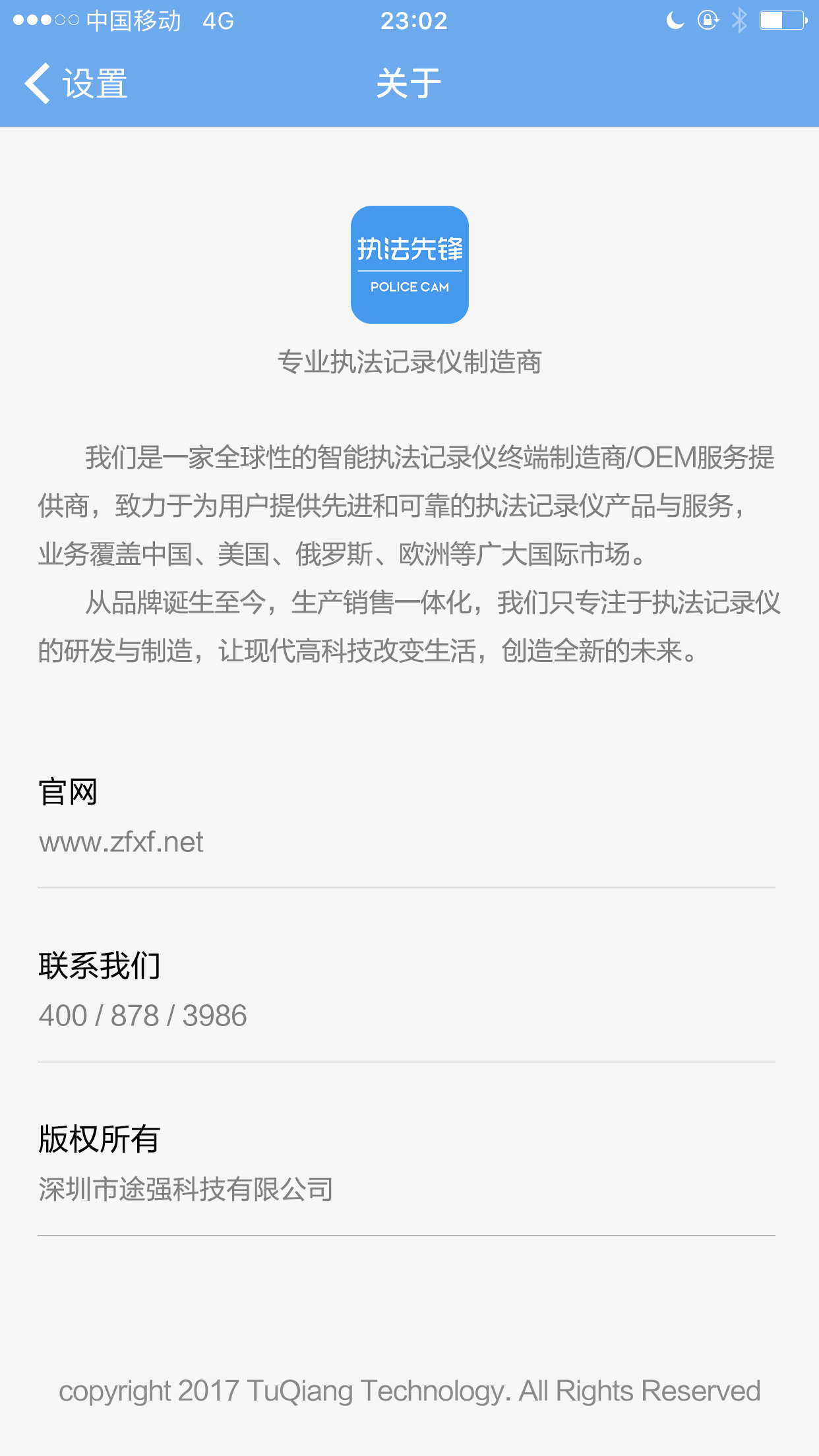819x1456 pixels.
Task: Open the website www.zfxf.net
Action: coord(122,843)
